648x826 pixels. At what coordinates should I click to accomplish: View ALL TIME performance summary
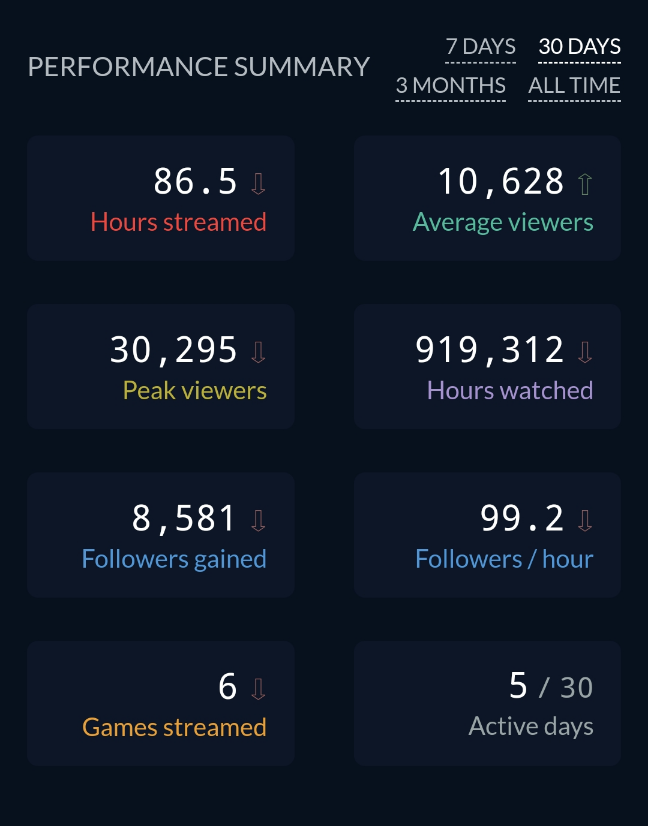click(574, 86)
